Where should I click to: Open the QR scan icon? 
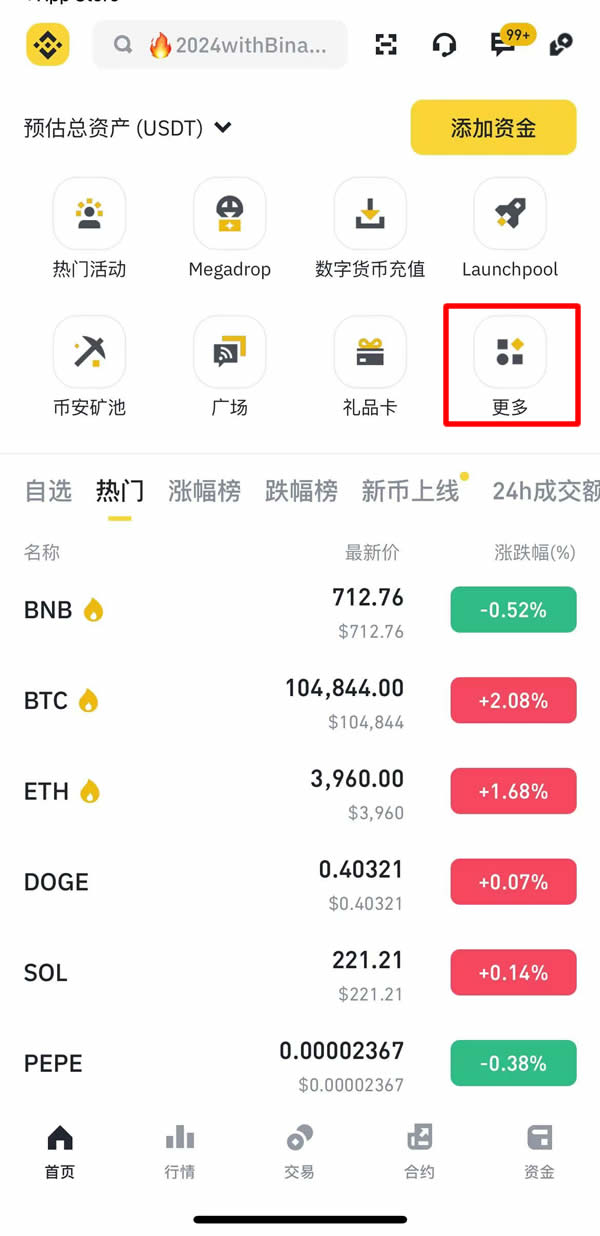[x=386, y=44]
